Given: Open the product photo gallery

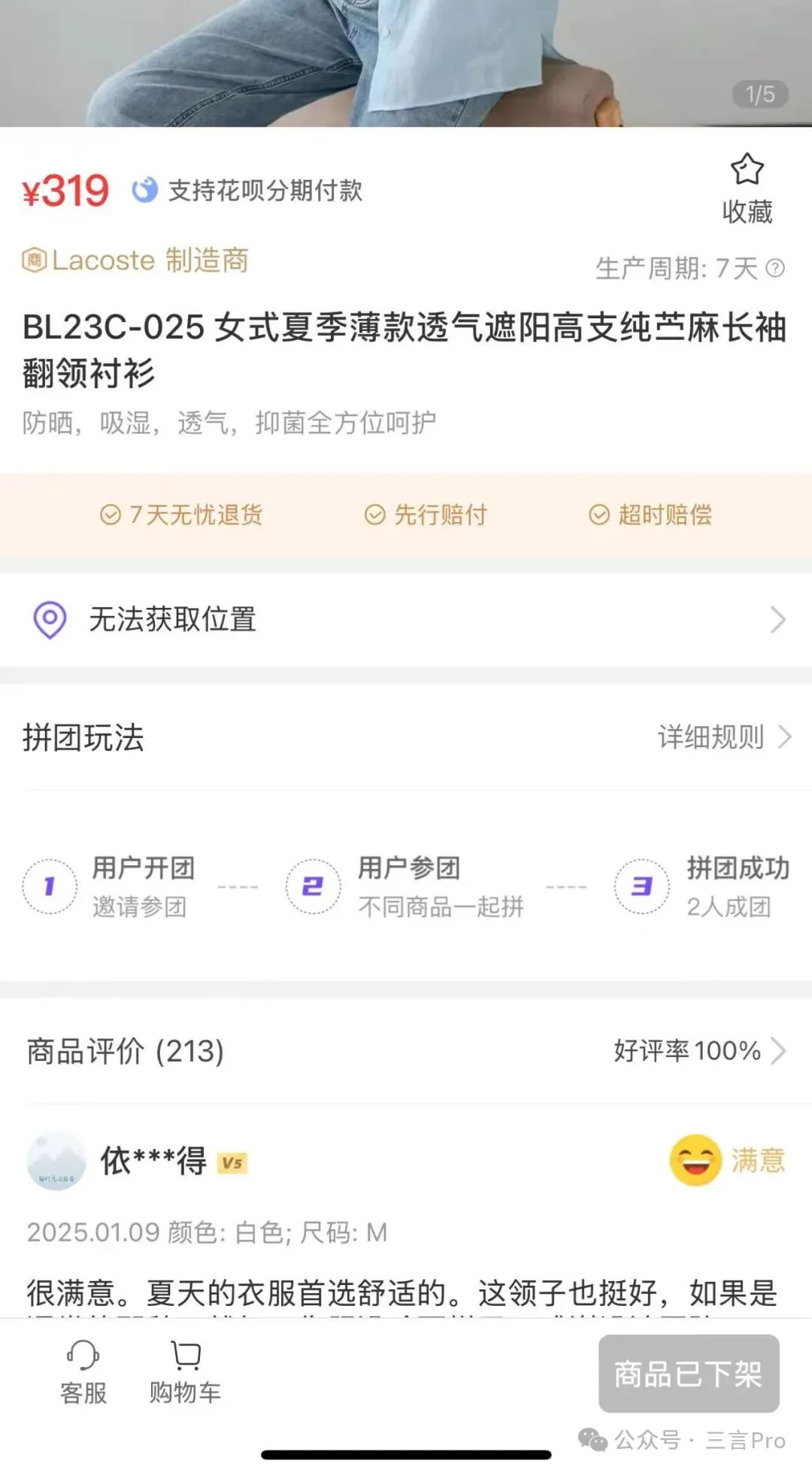Looking at the screenshot, I should click(x=406, y=60).
